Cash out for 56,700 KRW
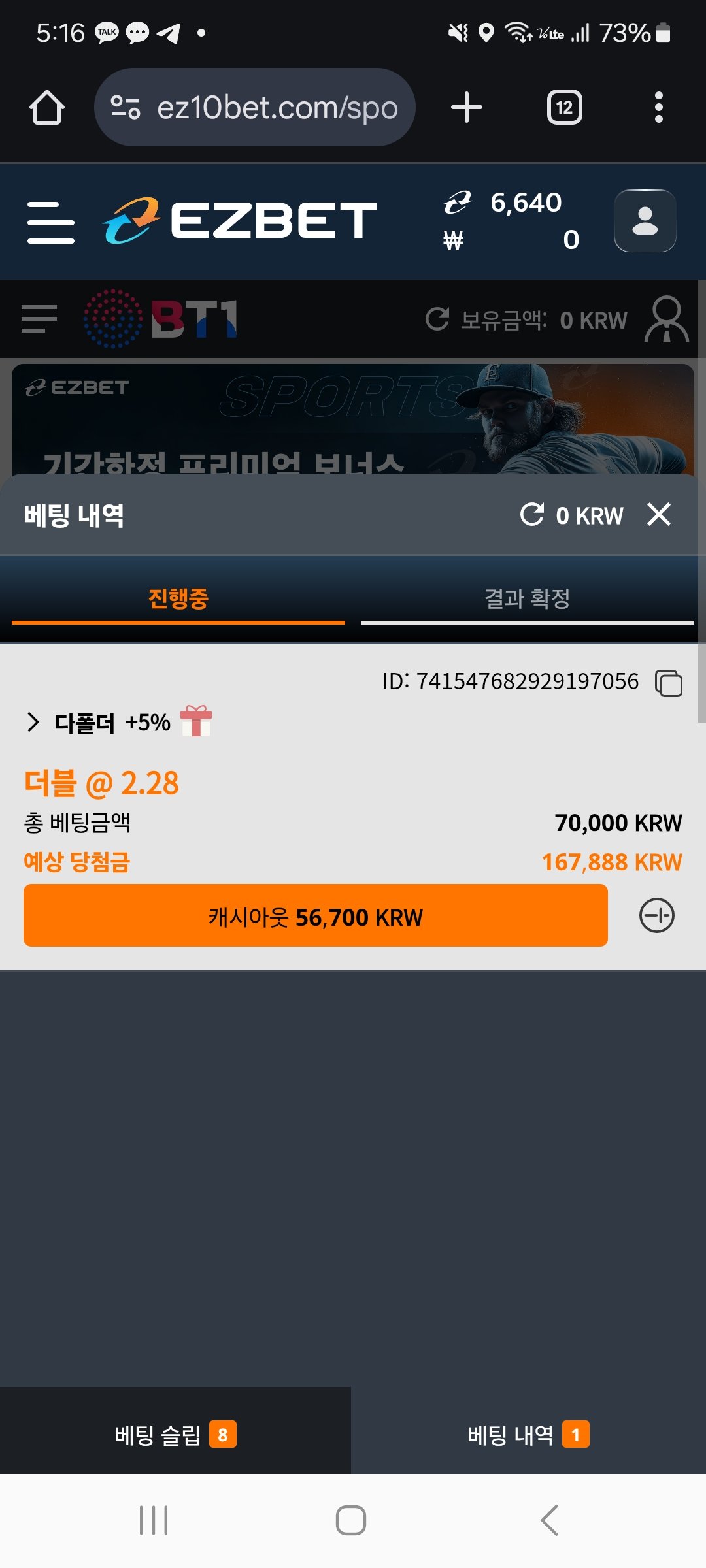Screen dimensions: 706x1568 point(316,916)
